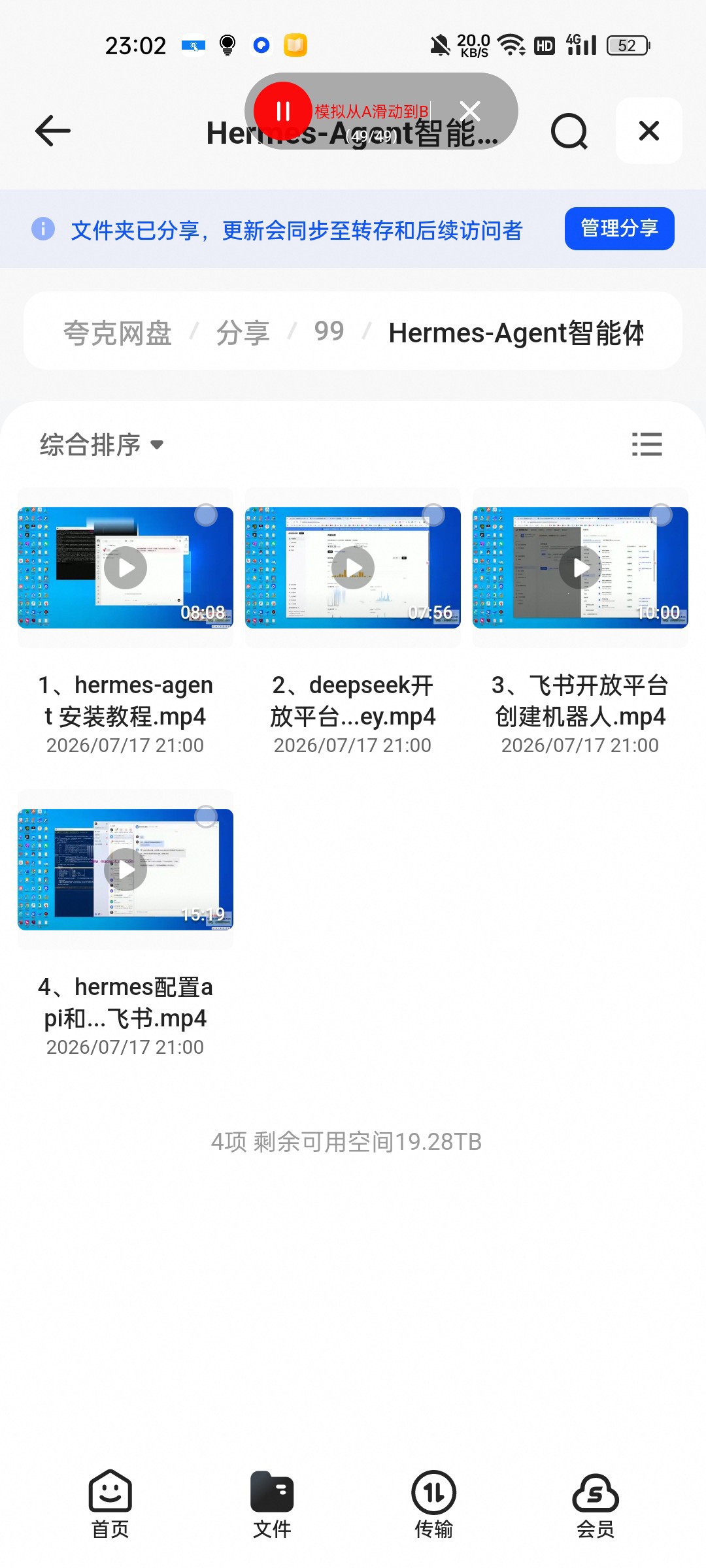Close the folder with the X button
Viewport: 706px width, 1568px height.
point(648,131)
